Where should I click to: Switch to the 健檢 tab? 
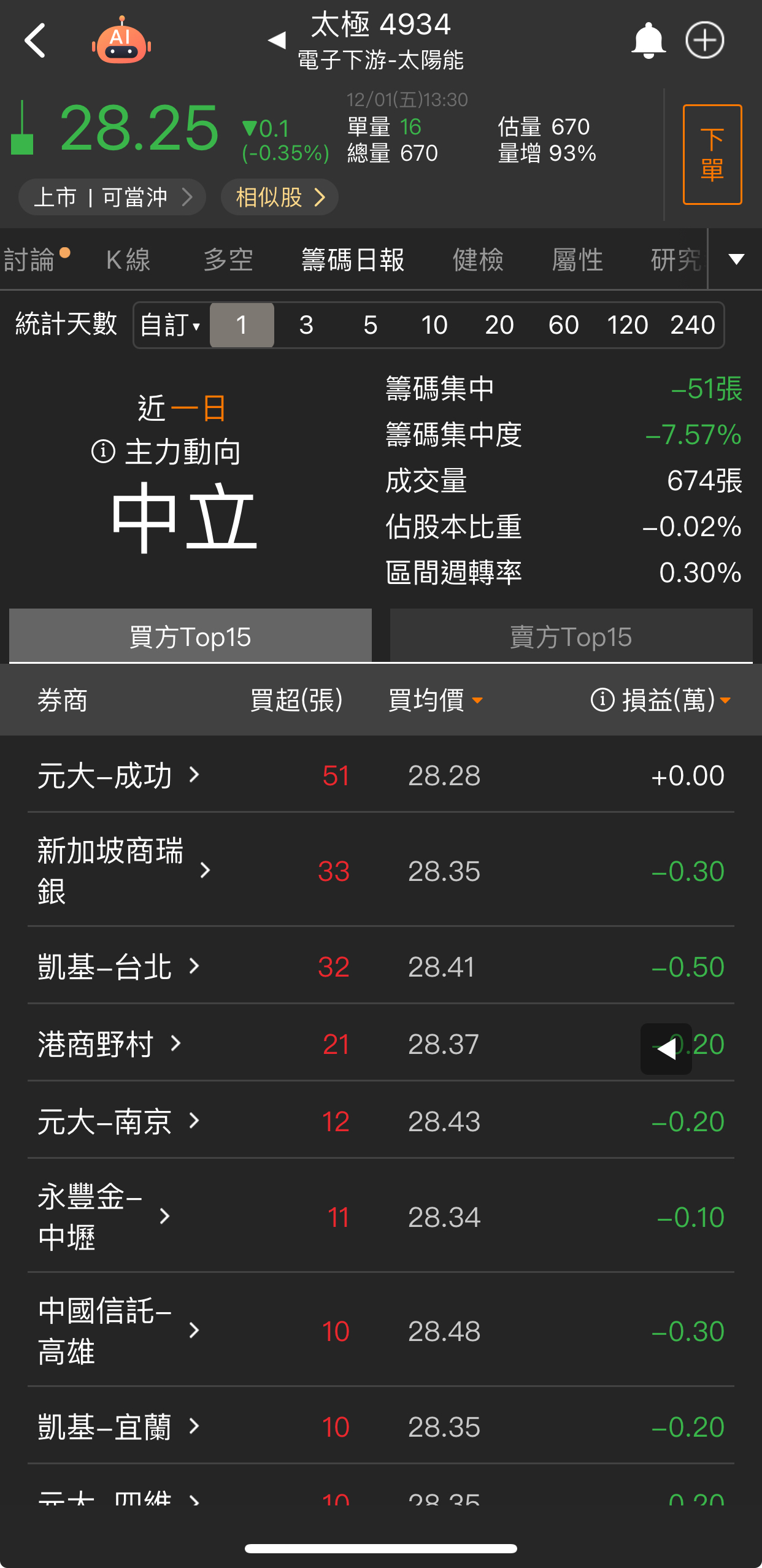click(x=478, y=260)
